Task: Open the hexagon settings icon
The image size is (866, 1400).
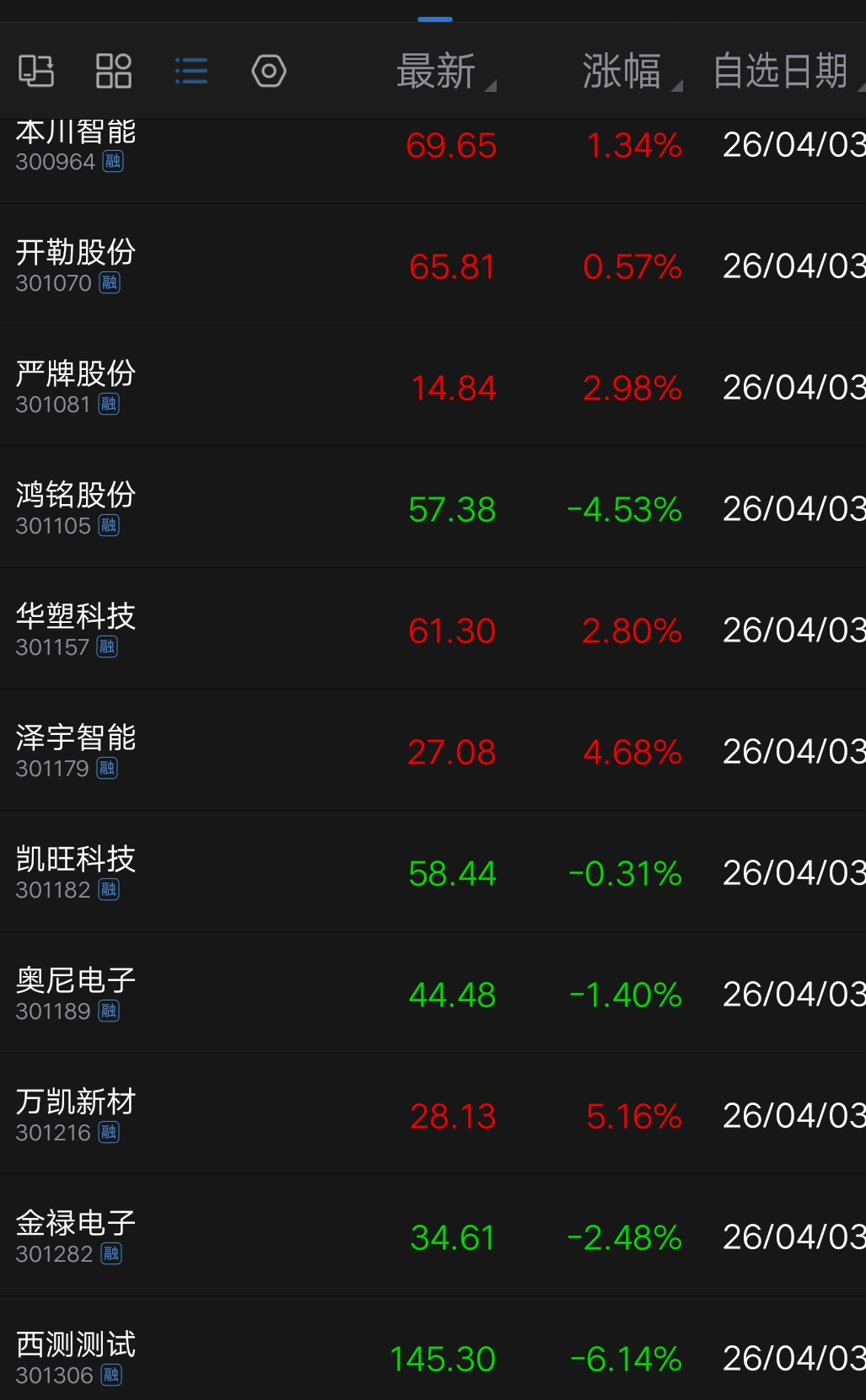Action: [x=269, y=71]
